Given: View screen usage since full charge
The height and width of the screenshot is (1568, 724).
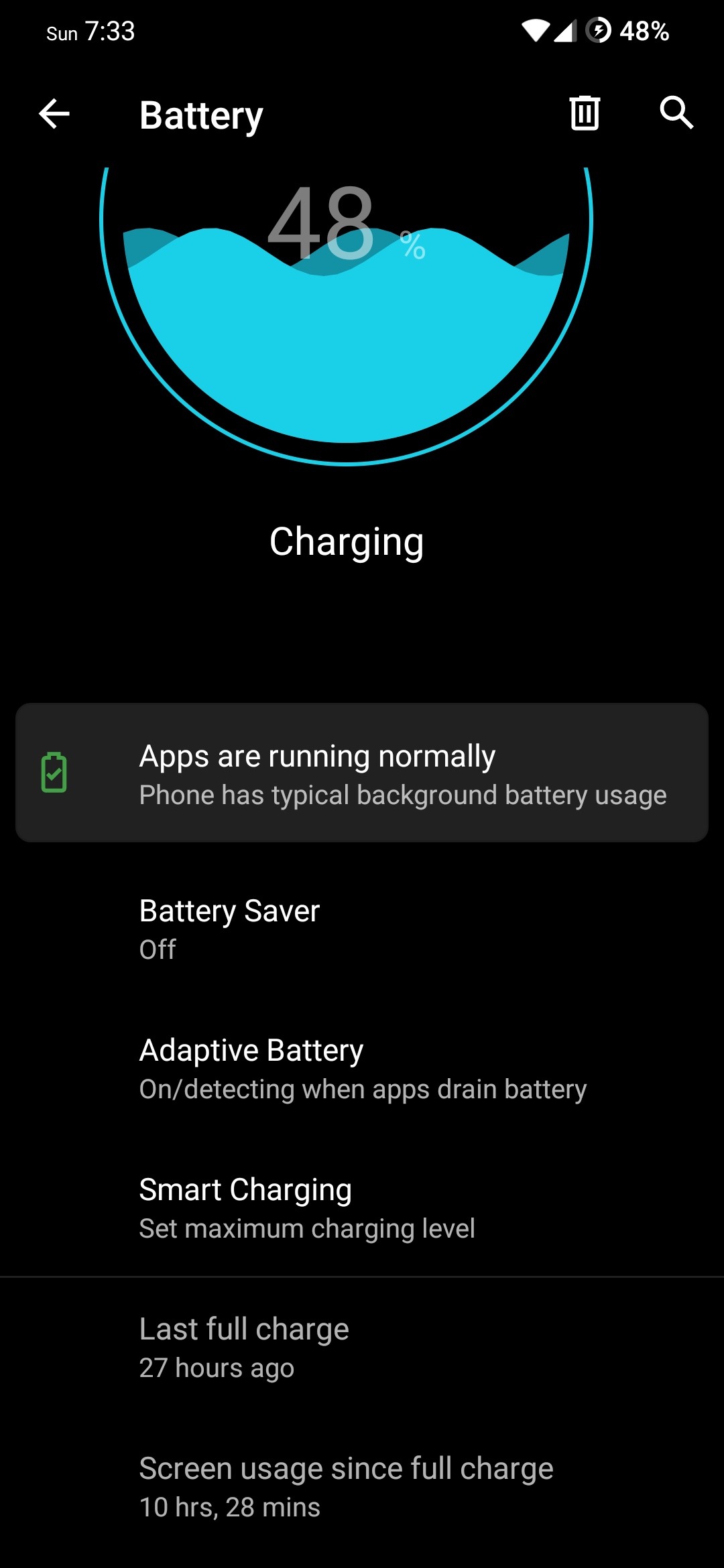Looking at the screenshot, I should (362, 1487).
